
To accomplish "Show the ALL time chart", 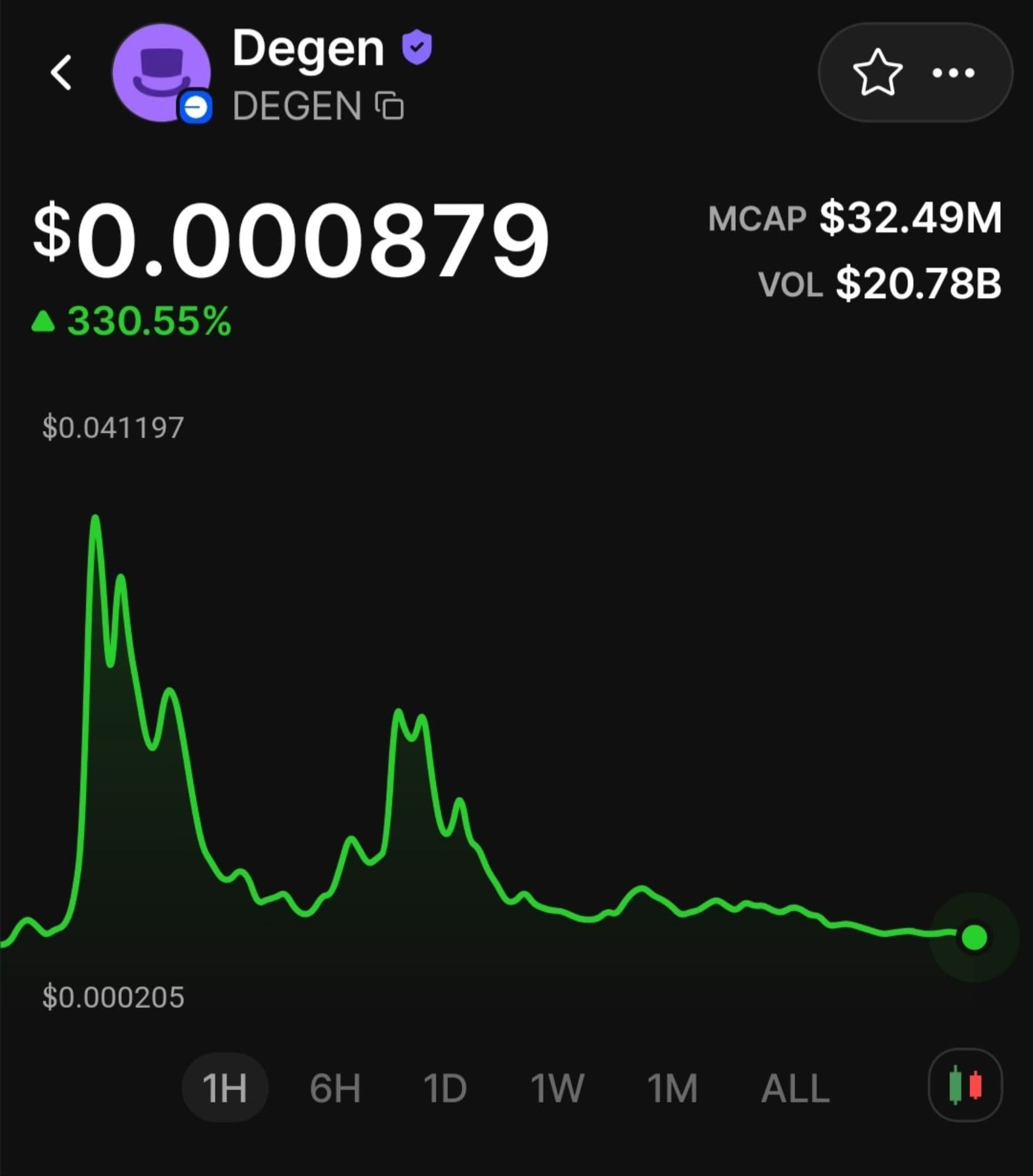I will point(795,1088).
